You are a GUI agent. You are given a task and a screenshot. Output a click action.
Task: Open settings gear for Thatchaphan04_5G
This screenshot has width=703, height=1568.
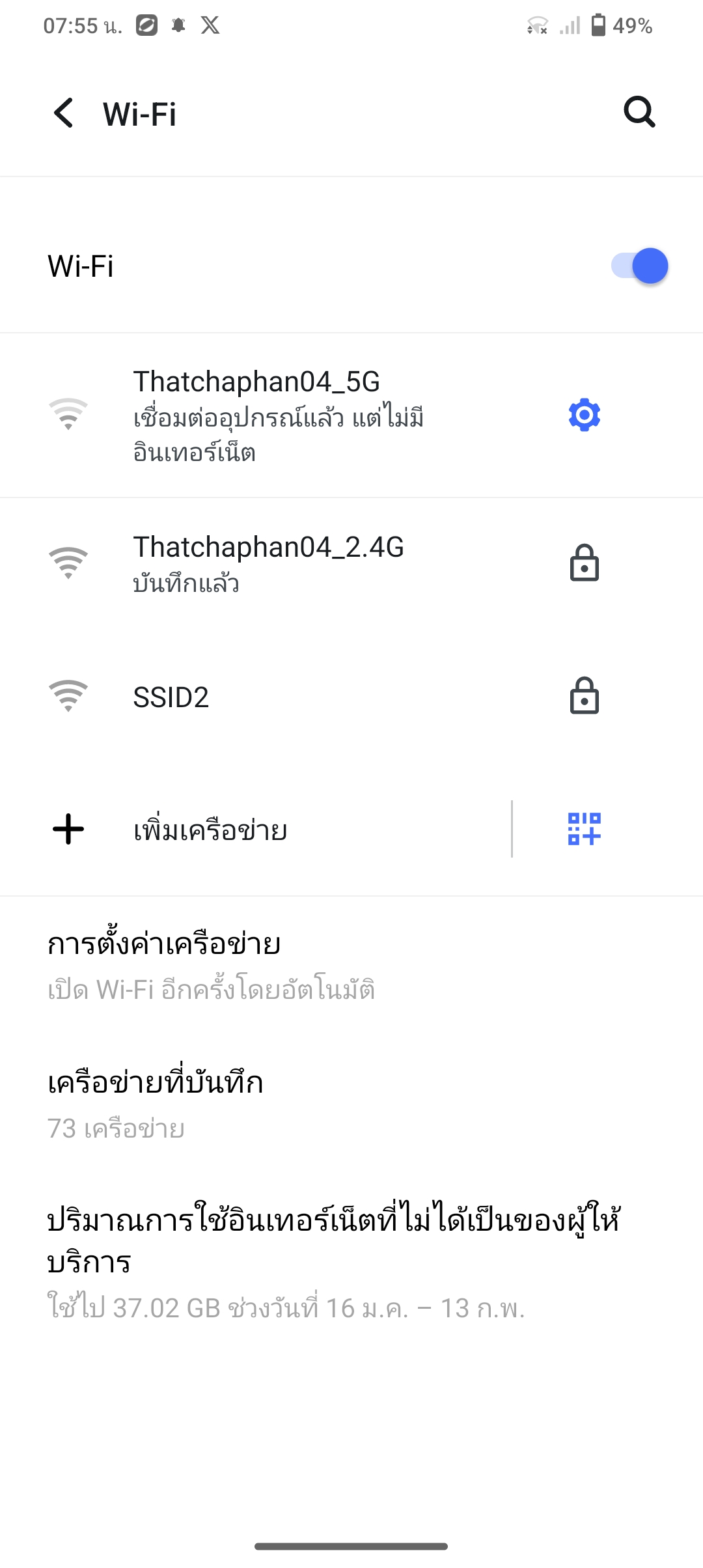click(584, 415)
